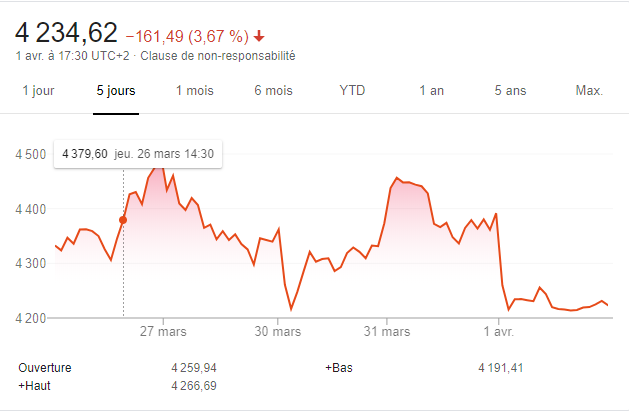Show the 1 mois chart
The height and width of the screenshot is (413, 629).
(x=195, y=90)
